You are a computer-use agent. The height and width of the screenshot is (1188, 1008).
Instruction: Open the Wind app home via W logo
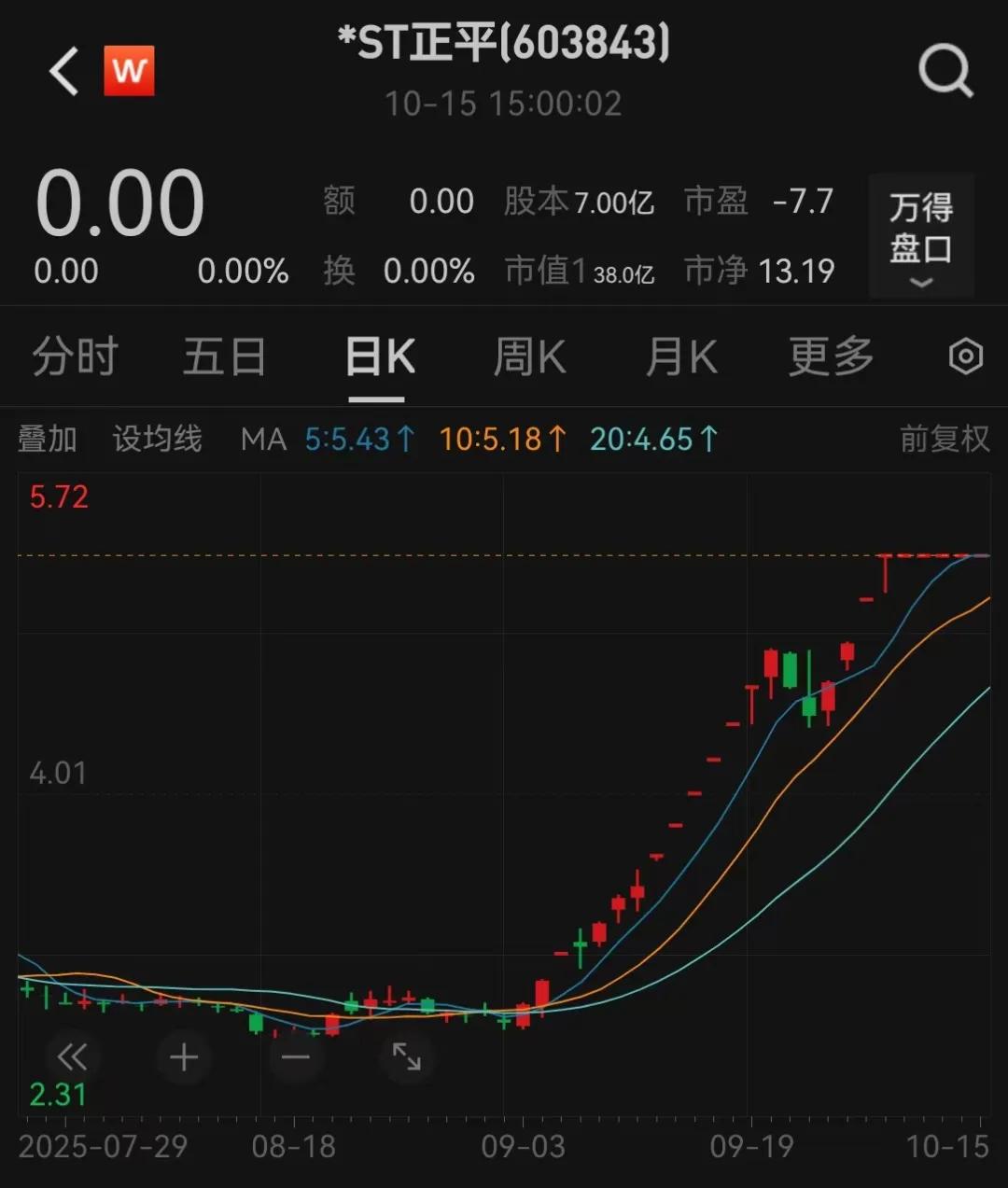[130, 72]
